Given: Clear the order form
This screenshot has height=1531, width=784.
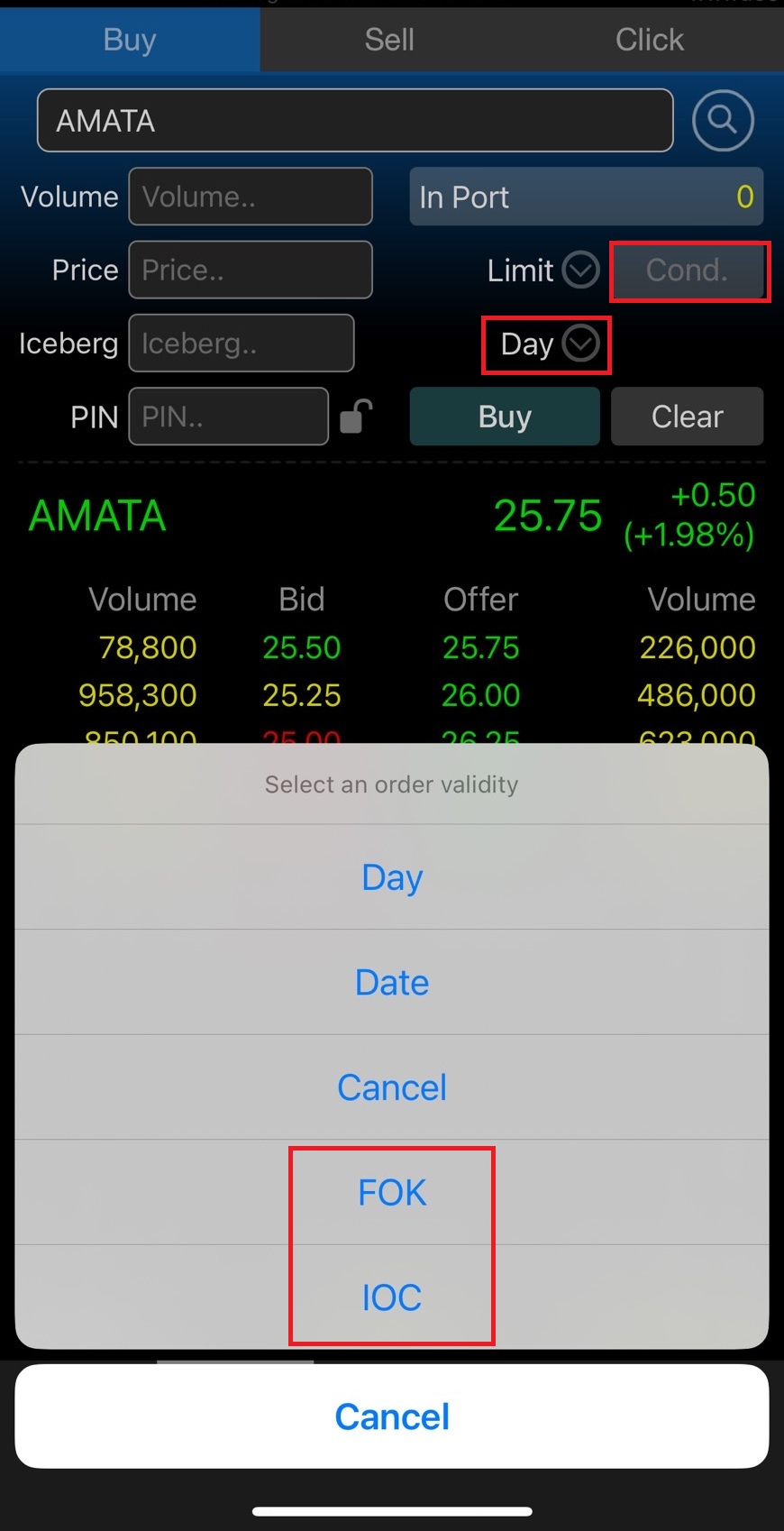Looking at the screenshot, I should pyautogui.click(x=687, y=417).
